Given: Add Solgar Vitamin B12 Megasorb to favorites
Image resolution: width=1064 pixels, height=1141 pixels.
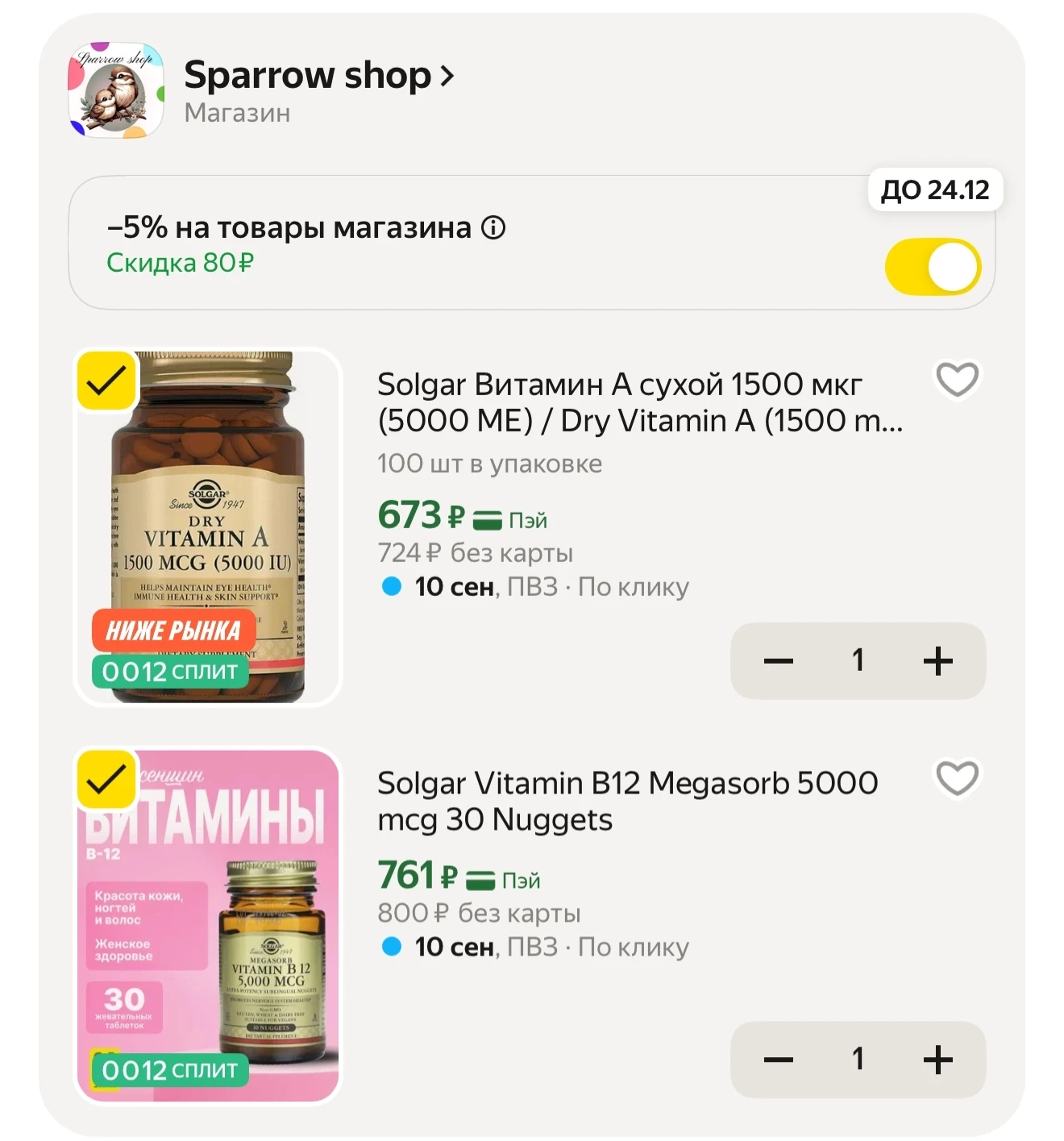Looking at the screenshot, I should pos(957,778).
